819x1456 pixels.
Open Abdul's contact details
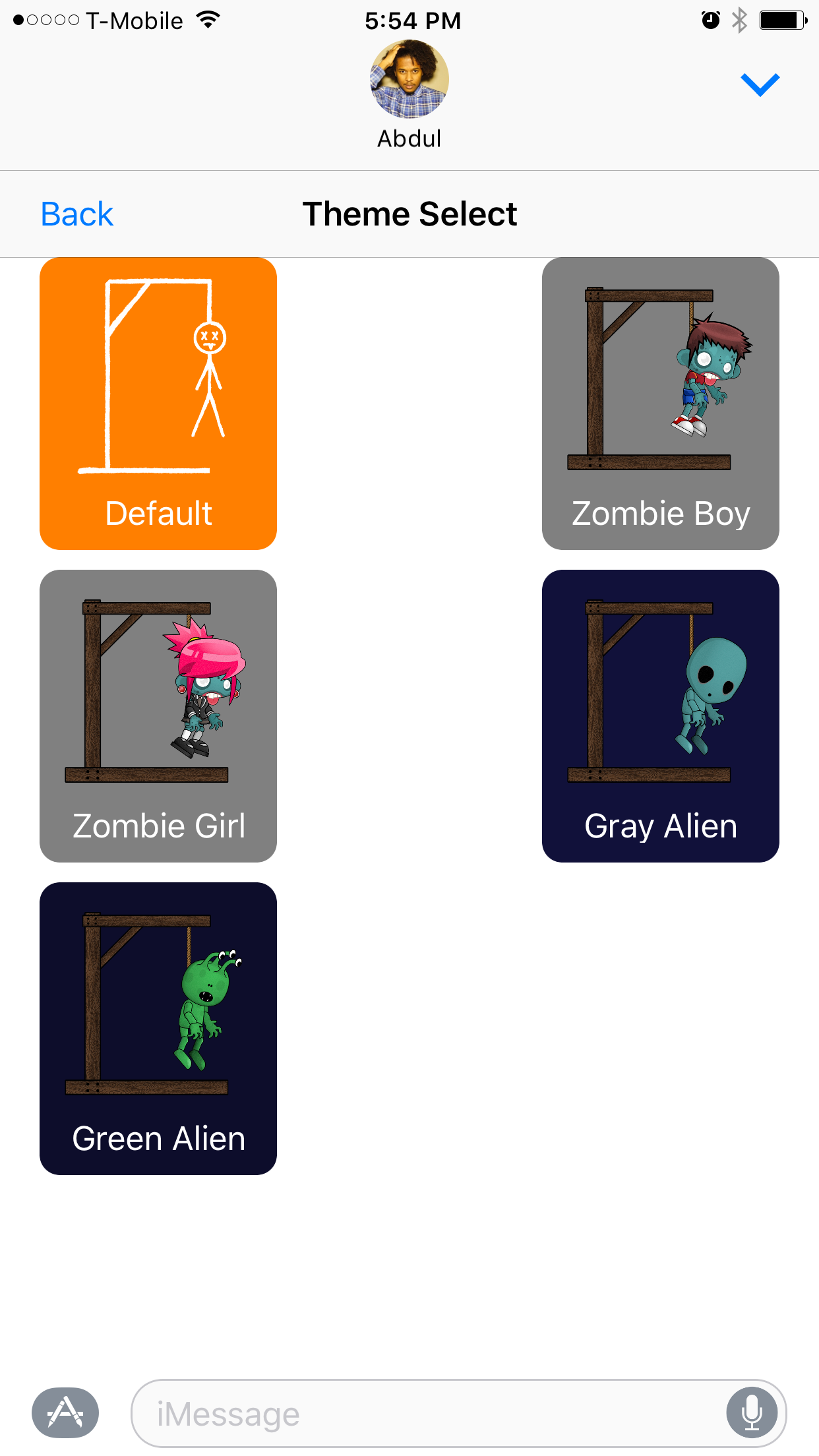point(409,94)
